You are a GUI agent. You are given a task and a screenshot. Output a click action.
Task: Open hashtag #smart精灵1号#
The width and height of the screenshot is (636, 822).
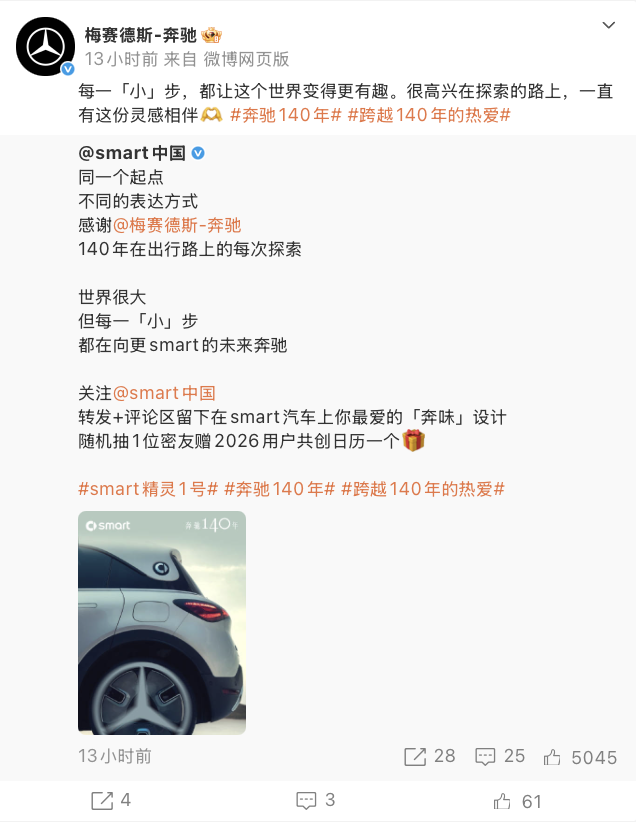click(x=148, y=489)
